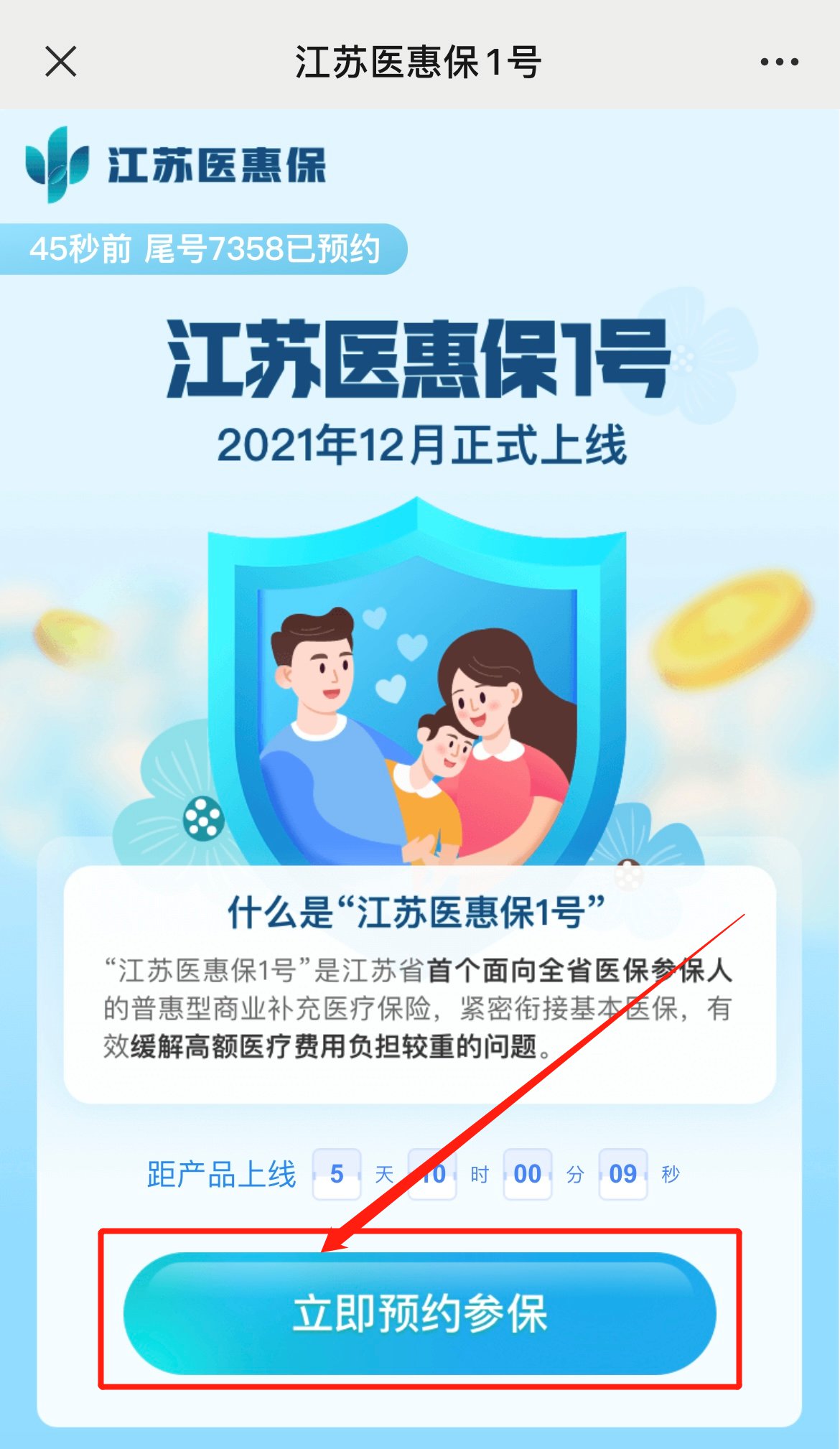
Task: Tap the 立即预约参保 button
Action: (x=420, y=1314)
